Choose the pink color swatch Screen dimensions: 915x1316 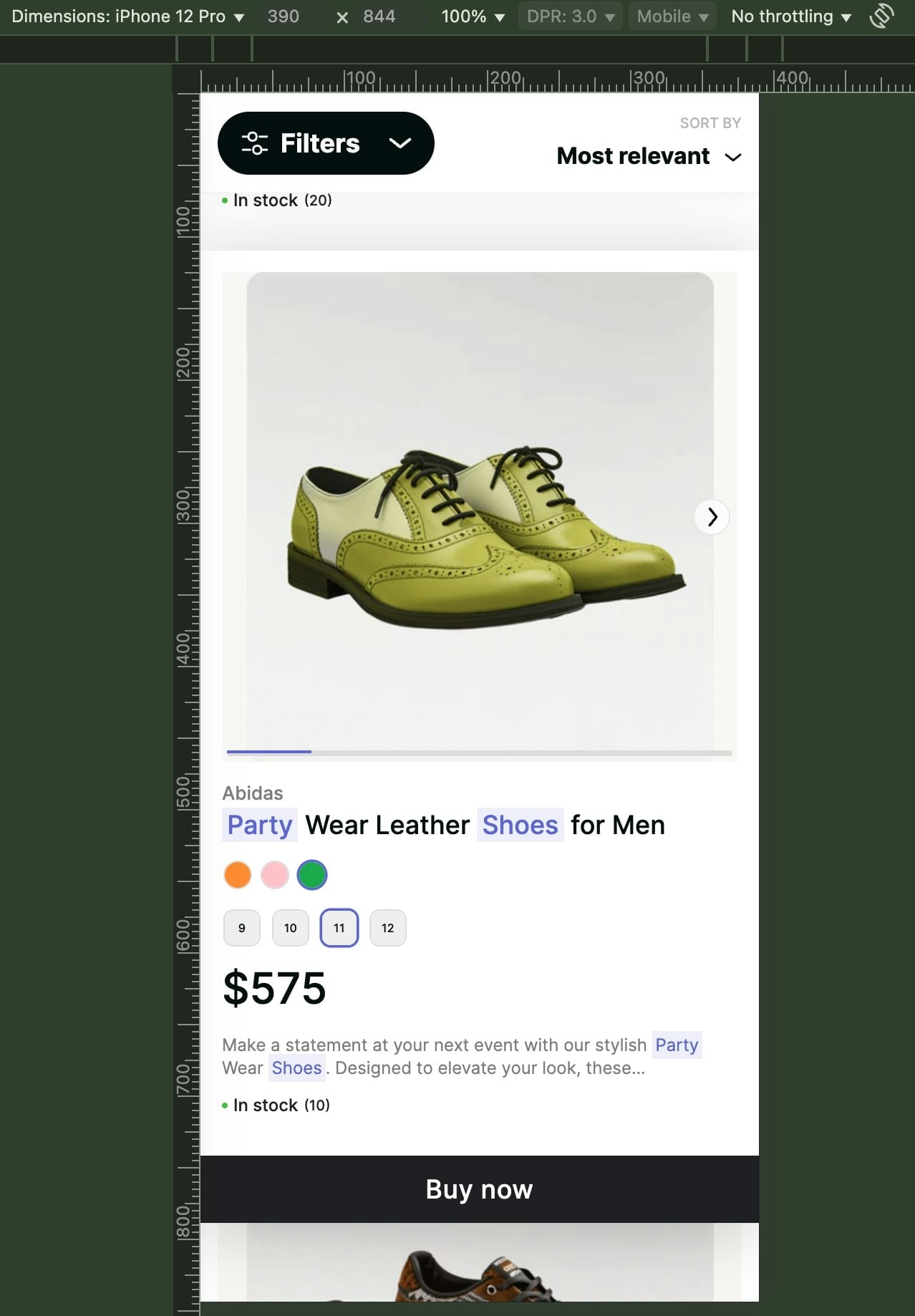pos(275,875)
